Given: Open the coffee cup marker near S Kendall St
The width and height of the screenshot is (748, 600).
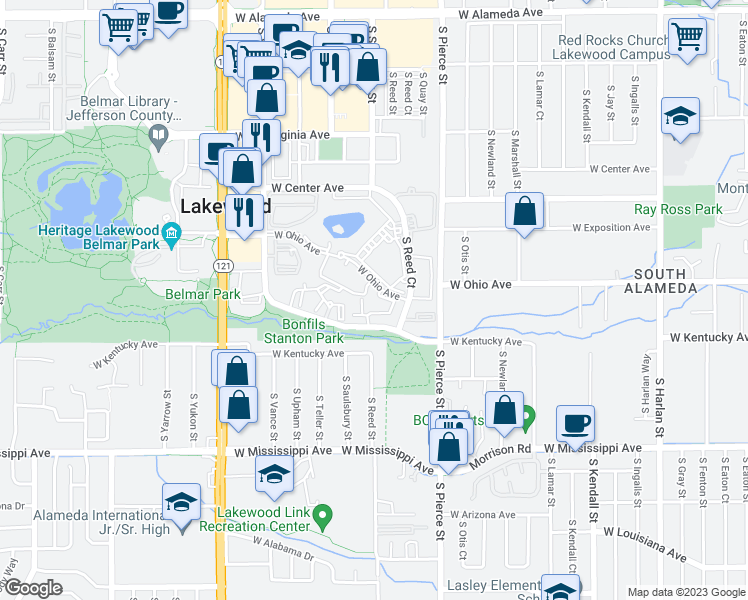Looking at the screenshot, I should click(575, 423).
